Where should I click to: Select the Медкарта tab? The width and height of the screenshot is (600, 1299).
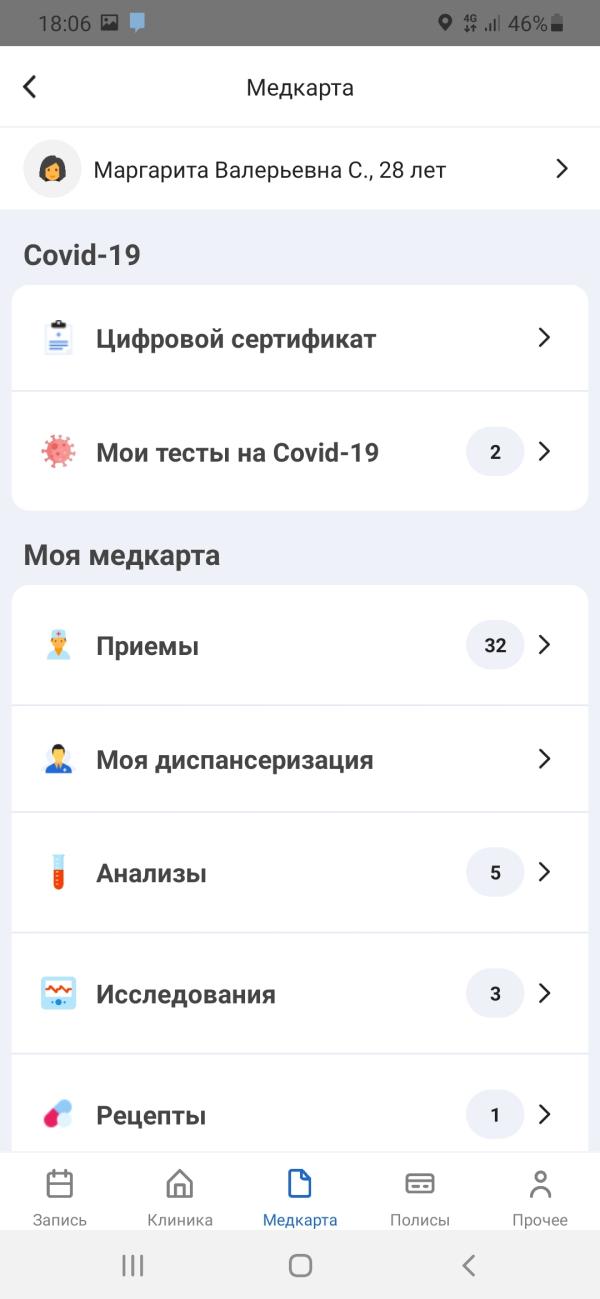[300, 1197]
